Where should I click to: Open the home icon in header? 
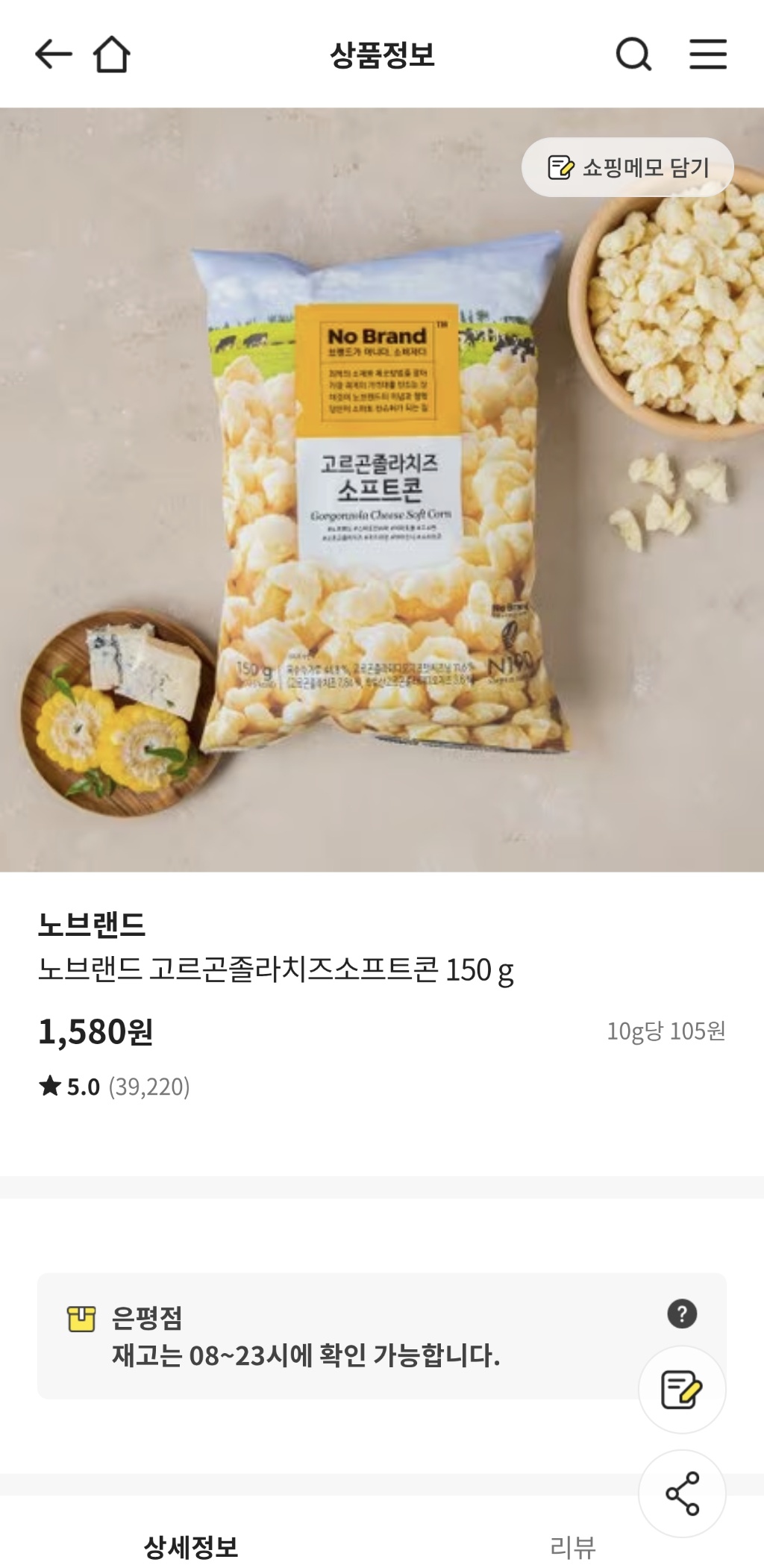point(112,54)
